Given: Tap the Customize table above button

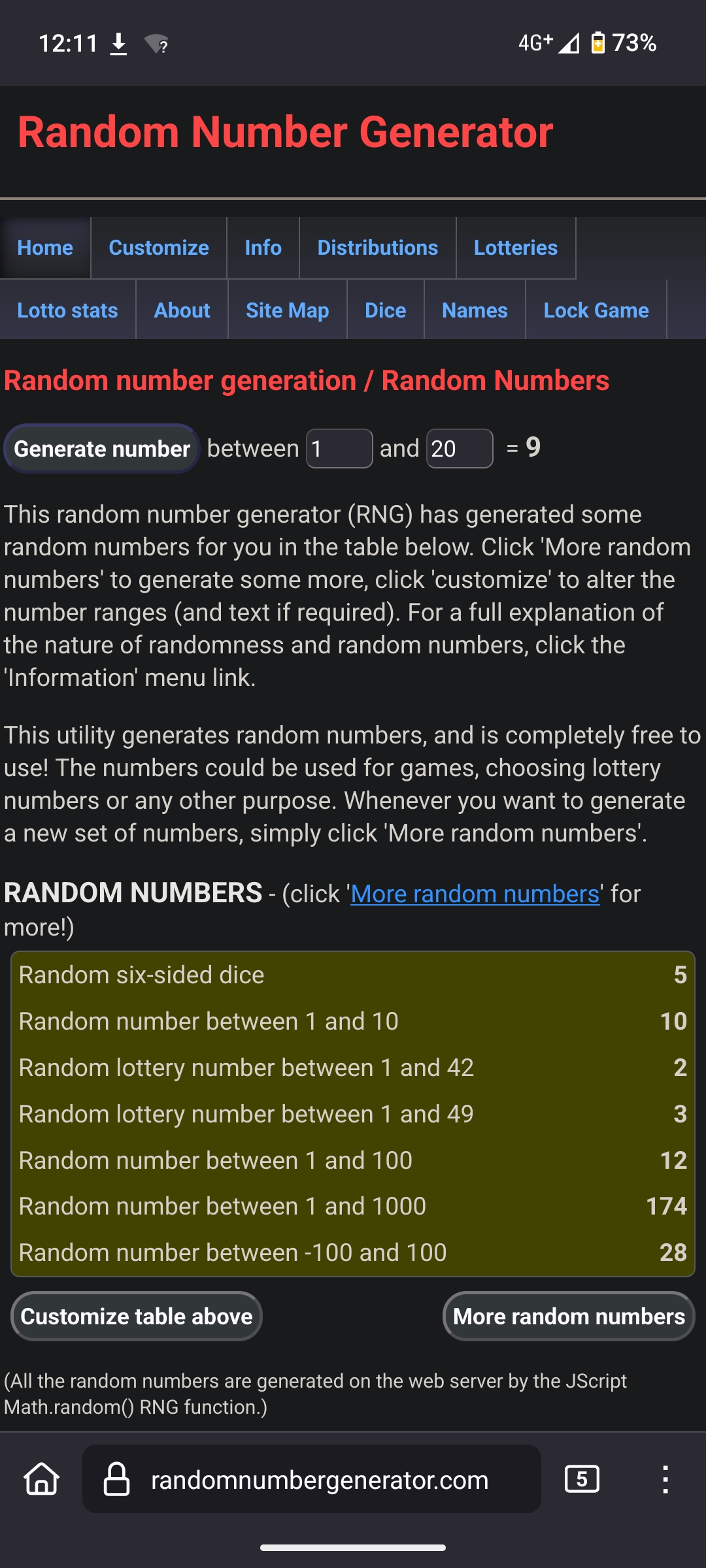Looking at the screenshot, I should [137, 1316].
